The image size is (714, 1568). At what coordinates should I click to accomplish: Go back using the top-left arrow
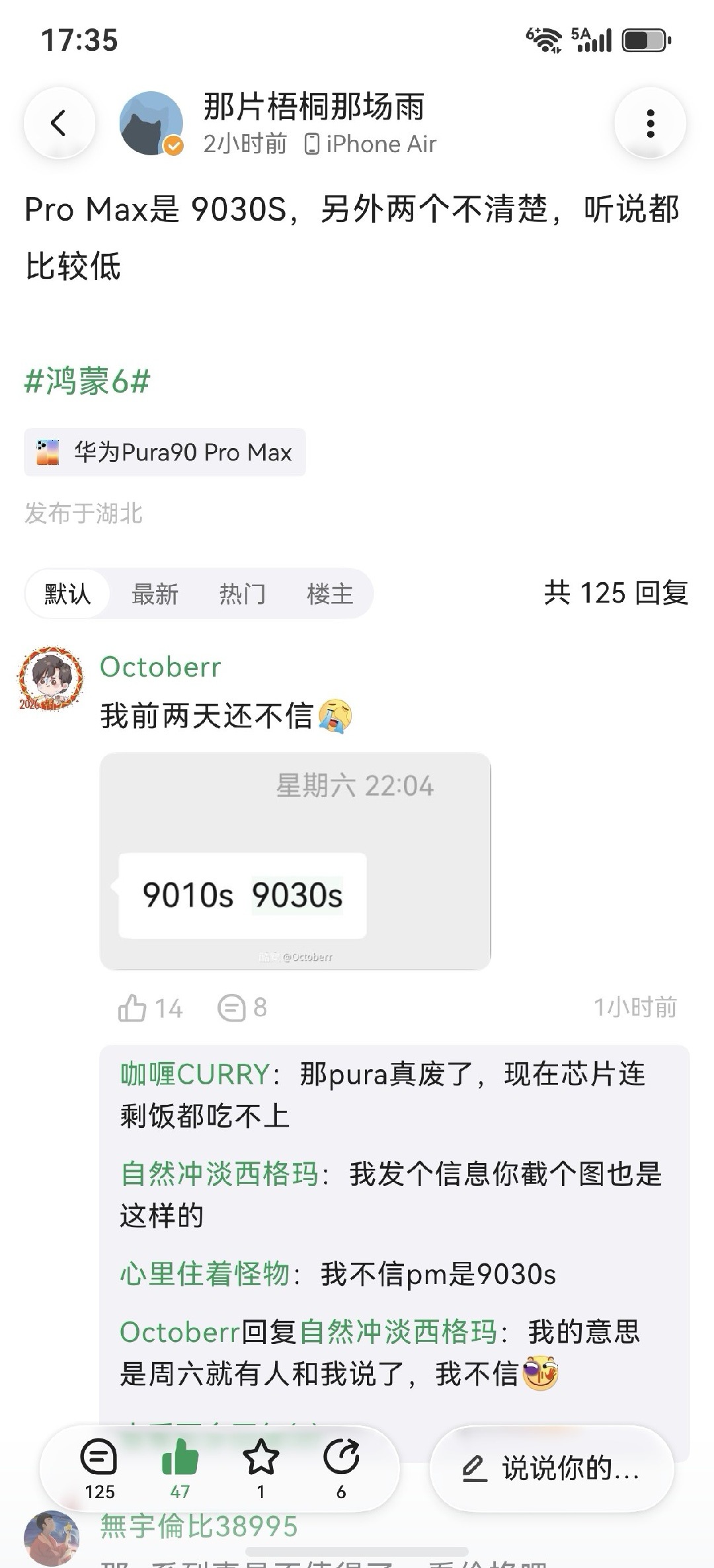[59, 123]
